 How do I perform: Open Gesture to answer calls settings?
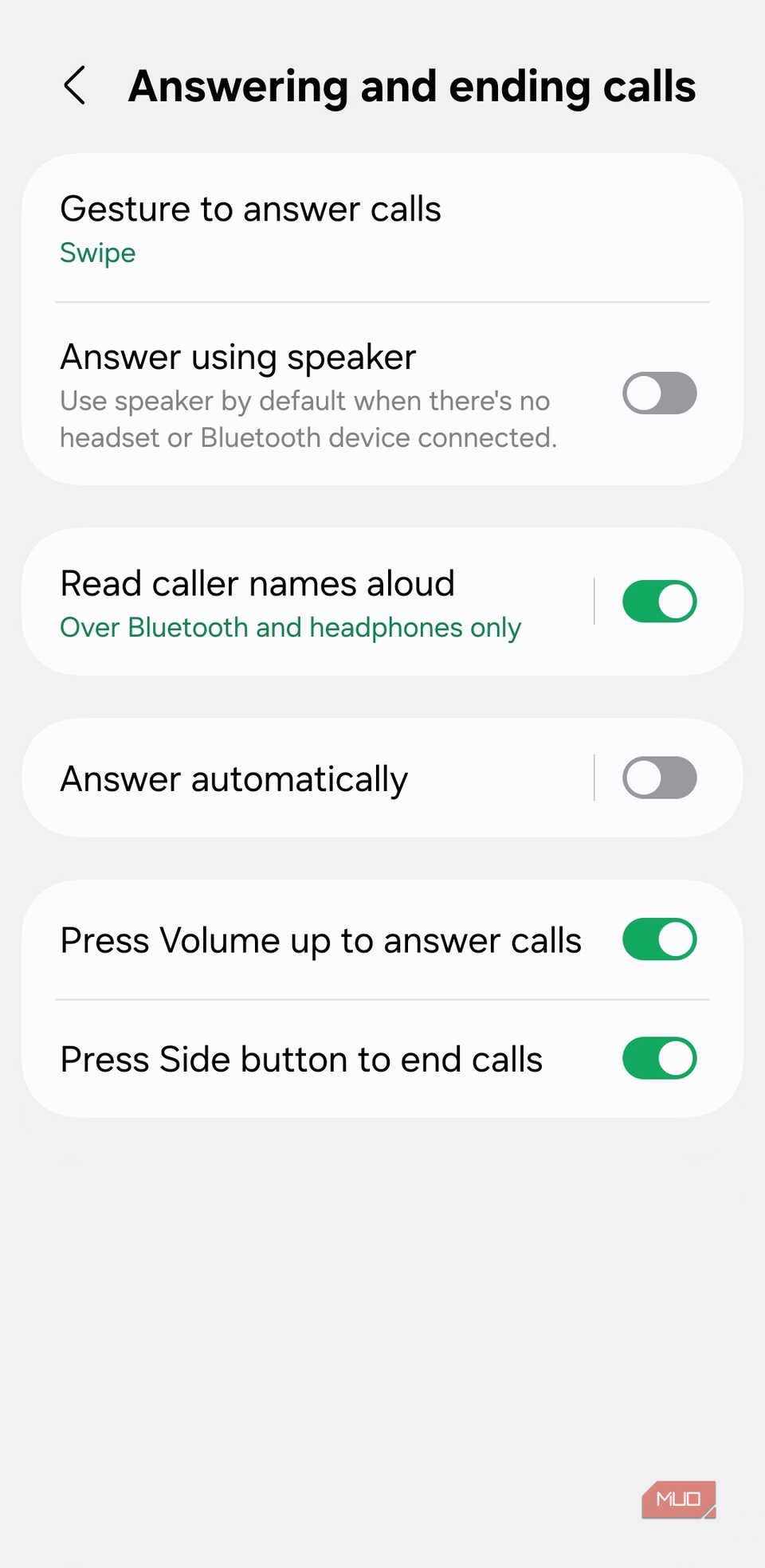click(251, 227)
